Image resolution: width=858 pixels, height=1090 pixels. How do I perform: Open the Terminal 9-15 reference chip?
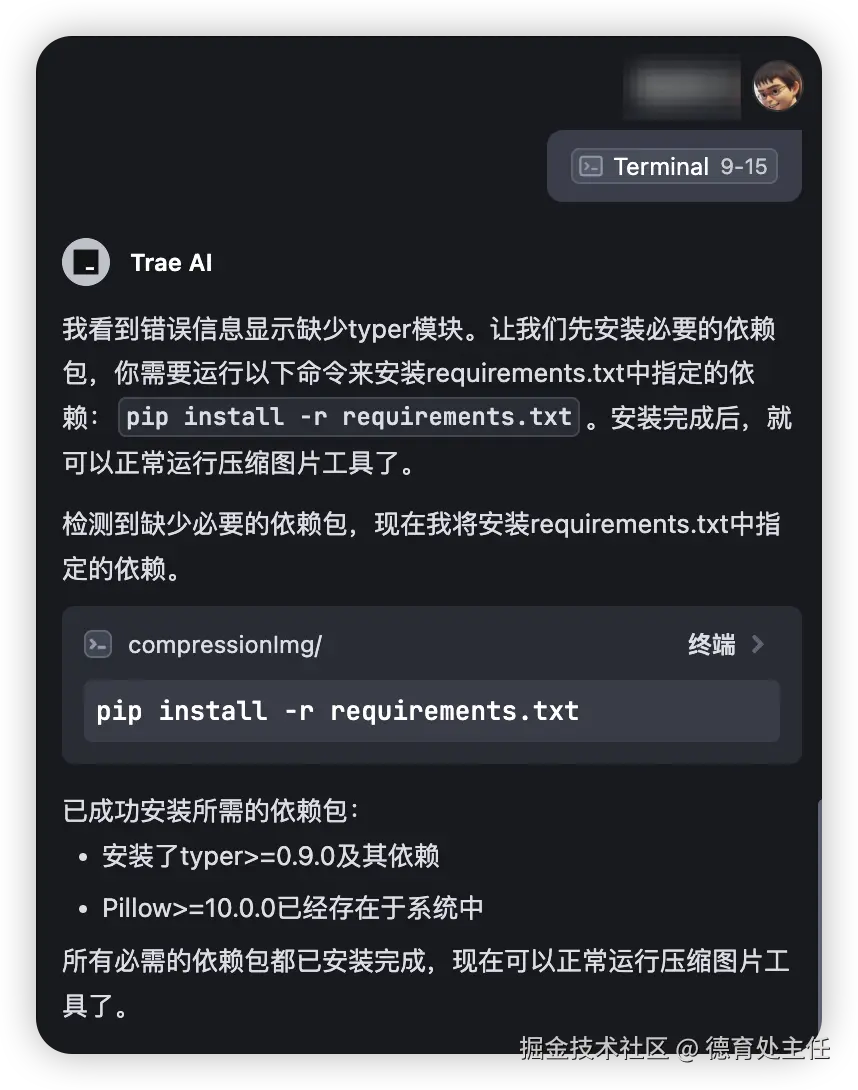click(x=674, y=167)
